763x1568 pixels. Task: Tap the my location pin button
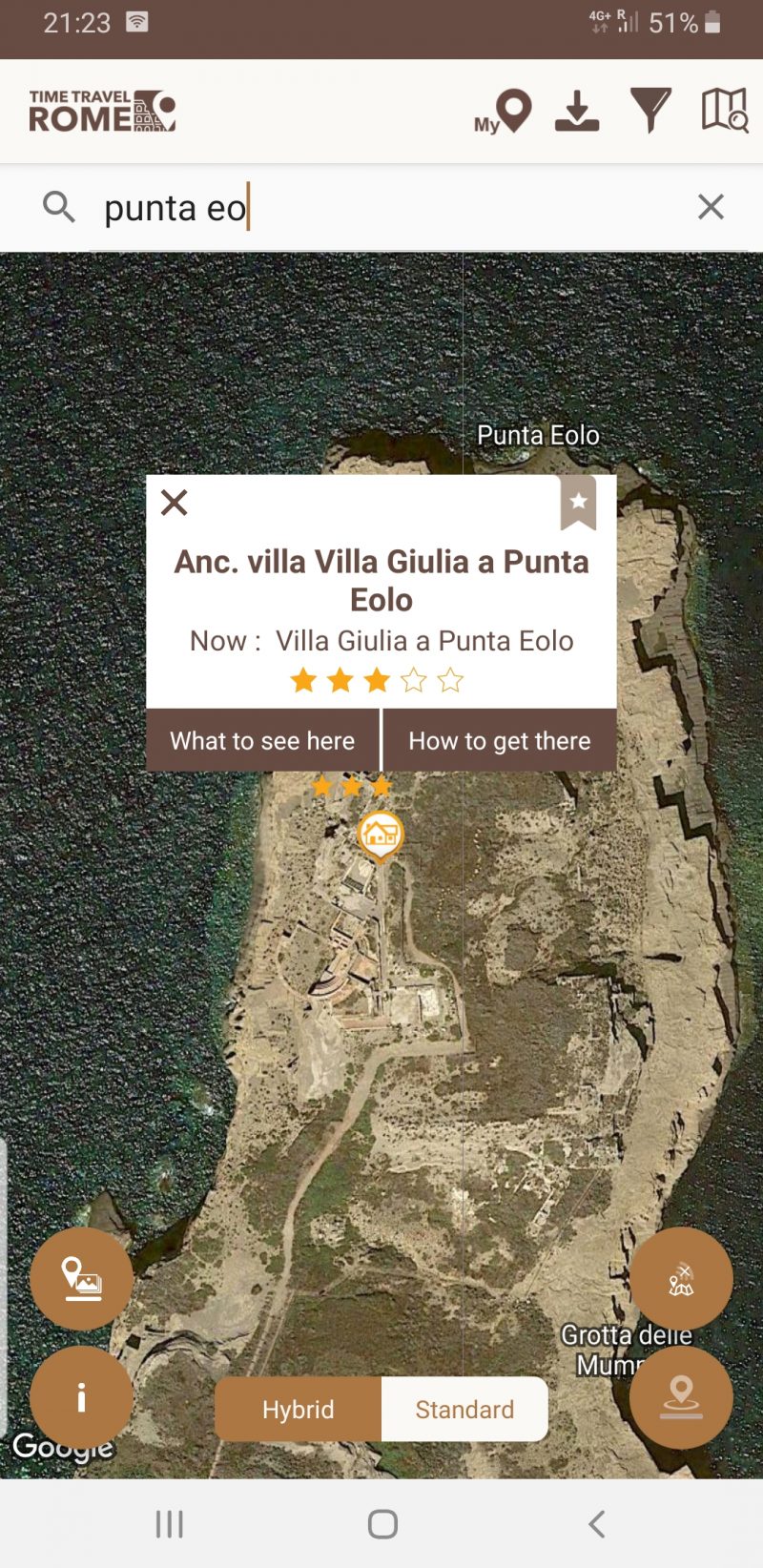(x=682, y=1396)
